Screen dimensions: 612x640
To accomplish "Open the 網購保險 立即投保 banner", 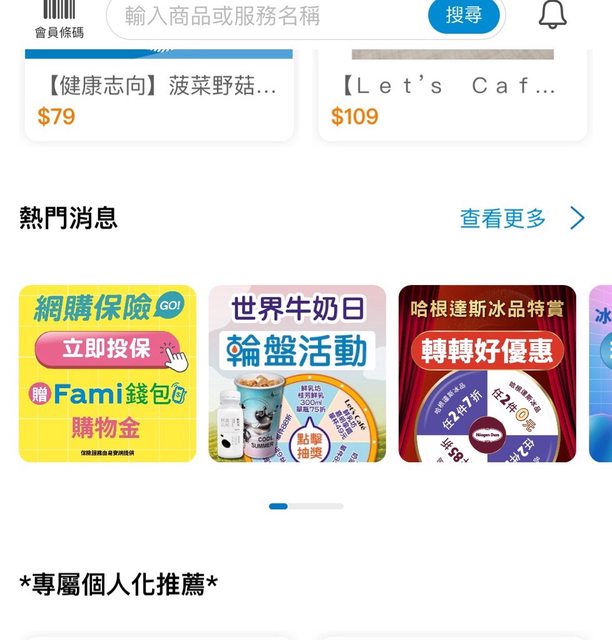I will (x=107, y=374).
